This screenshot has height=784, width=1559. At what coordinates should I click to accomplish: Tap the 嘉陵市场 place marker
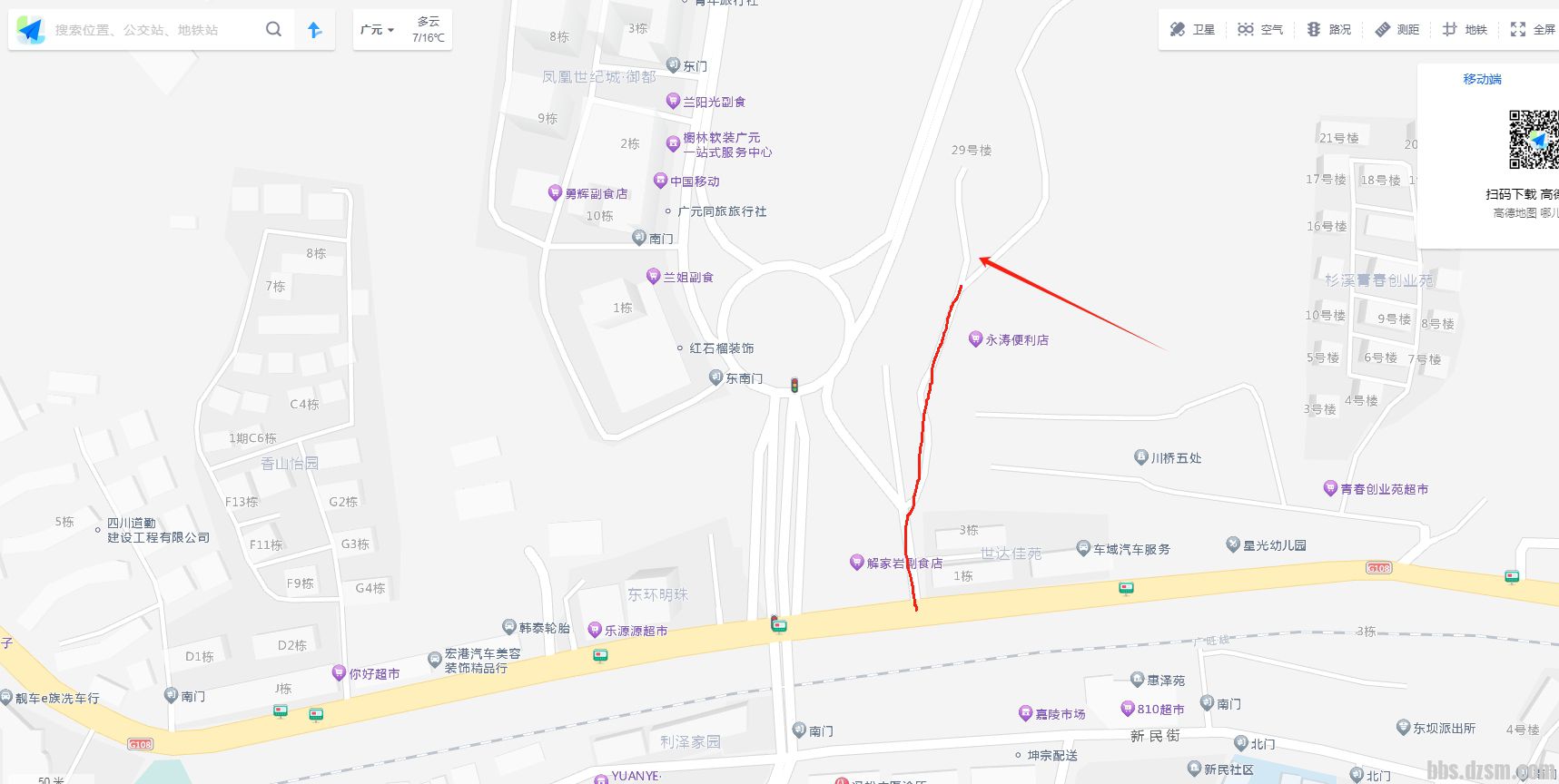(x=1025, y=714)
